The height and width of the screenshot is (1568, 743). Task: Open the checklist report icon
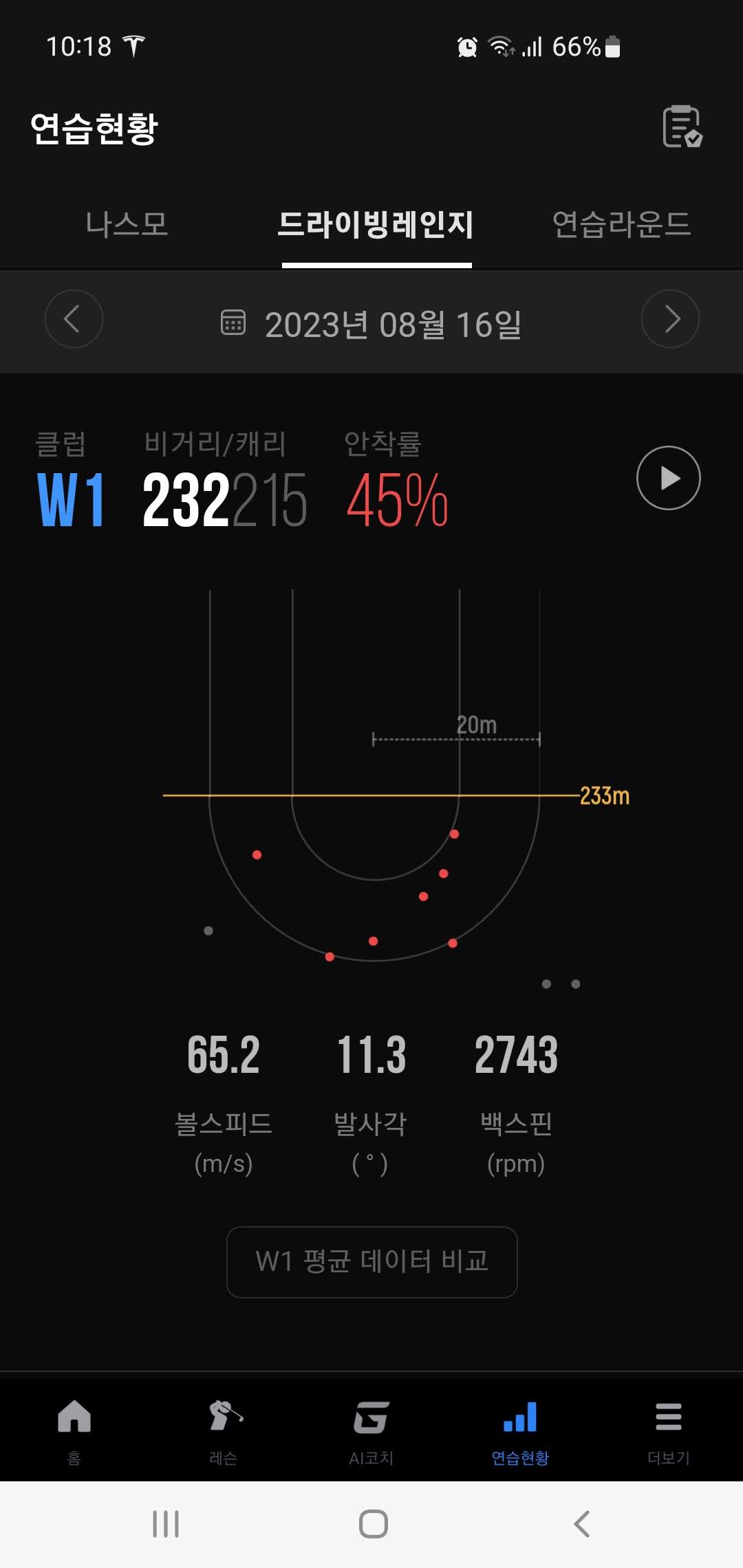(x=681, y=127)
